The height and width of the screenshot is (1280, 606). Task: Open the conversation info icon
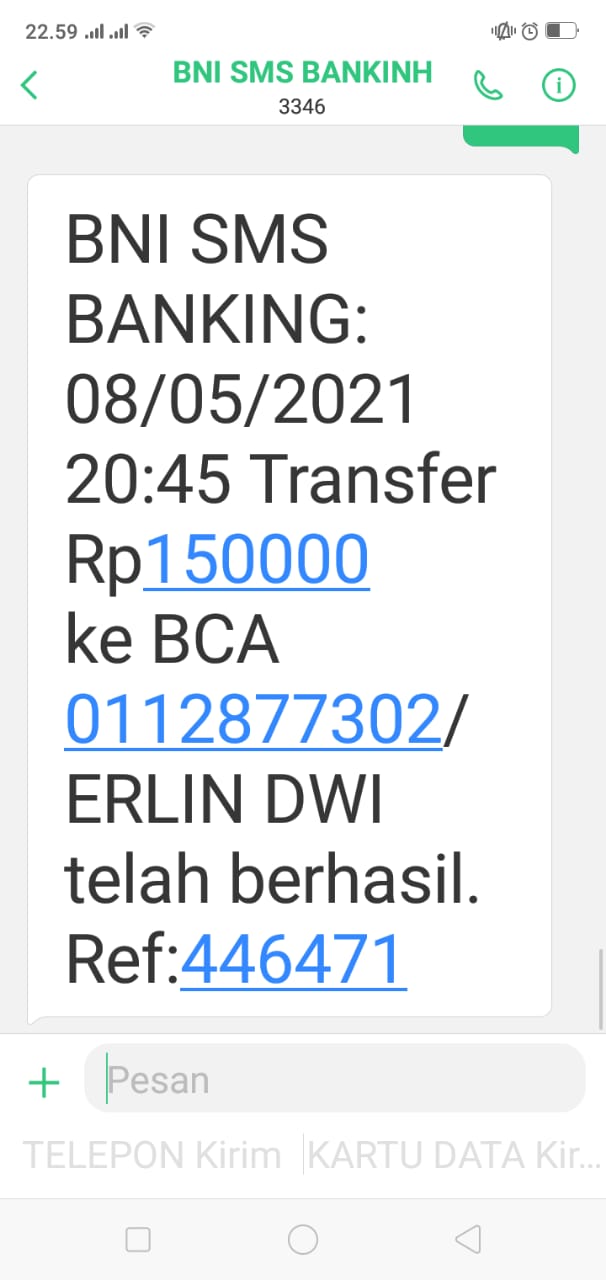click(x=558, y=86)
